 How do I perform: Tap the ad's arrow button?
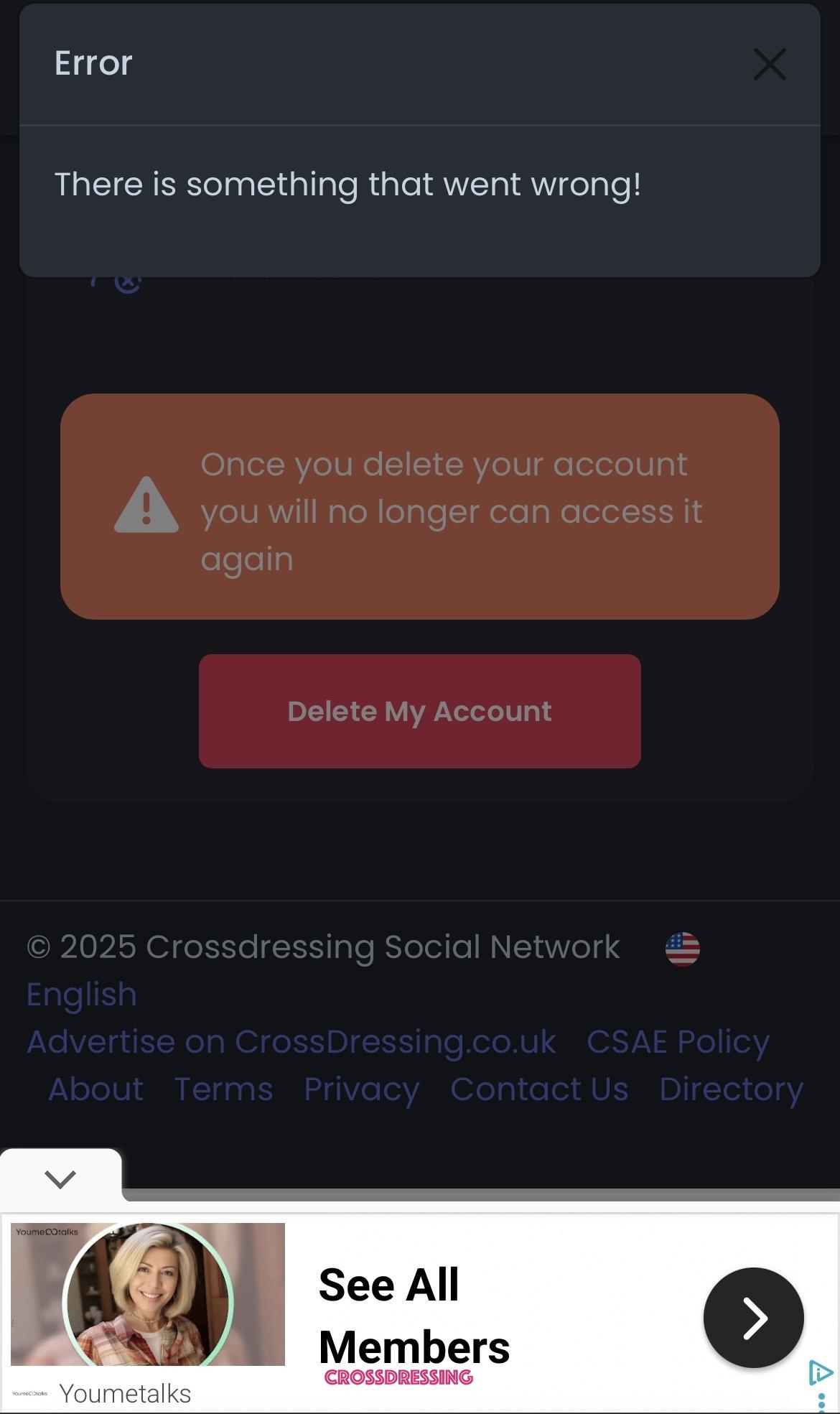click(753, 1318)
